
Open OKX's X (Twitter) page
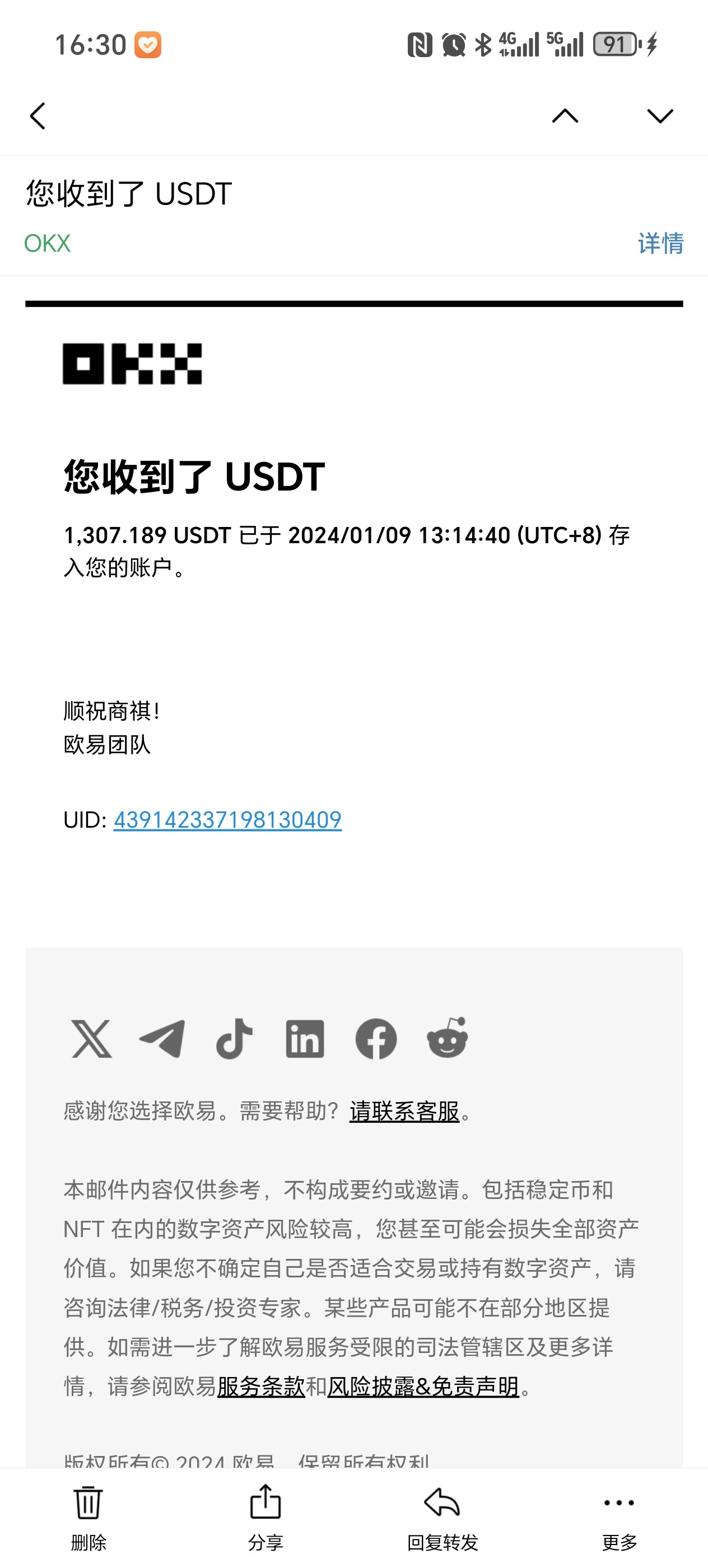(91, 1039)
